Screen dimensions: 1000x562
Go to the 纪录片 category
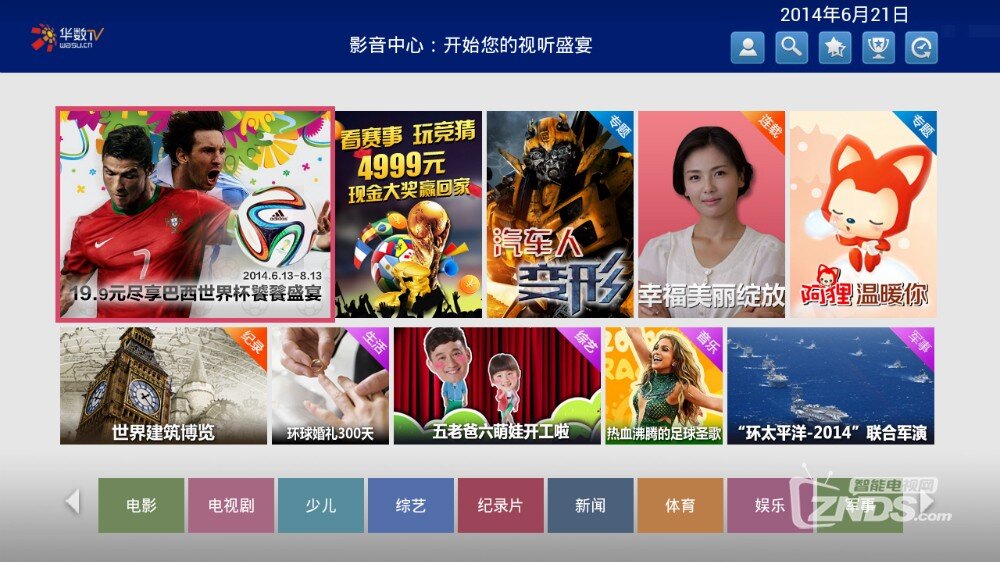[500, 505]
